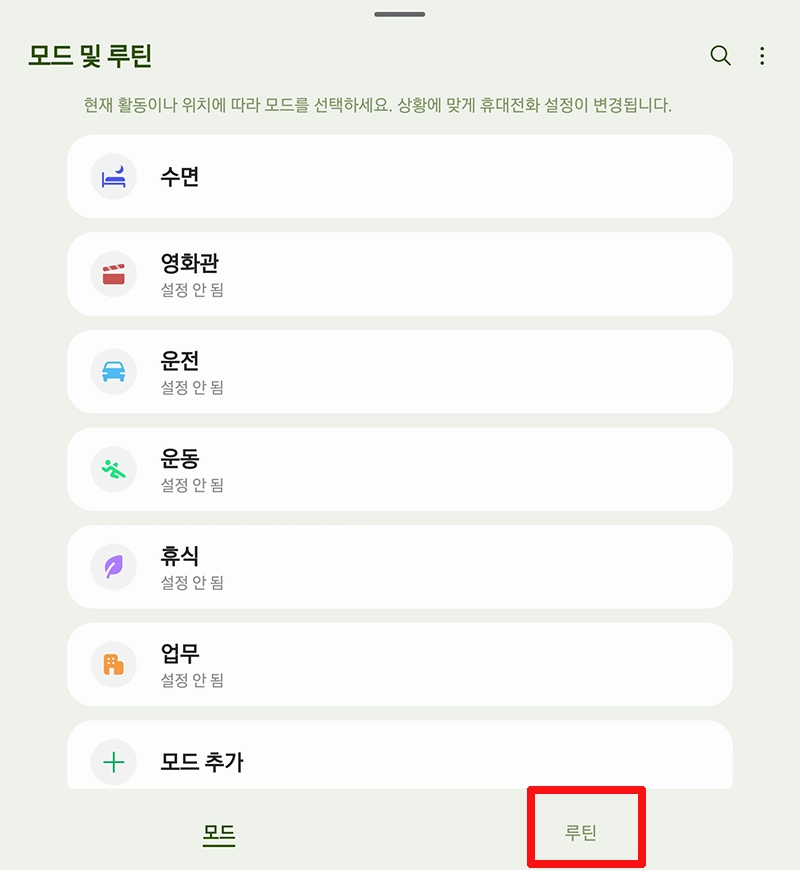
Task: Tap the Exercise mode runner icon
Action: coord(113,469)
